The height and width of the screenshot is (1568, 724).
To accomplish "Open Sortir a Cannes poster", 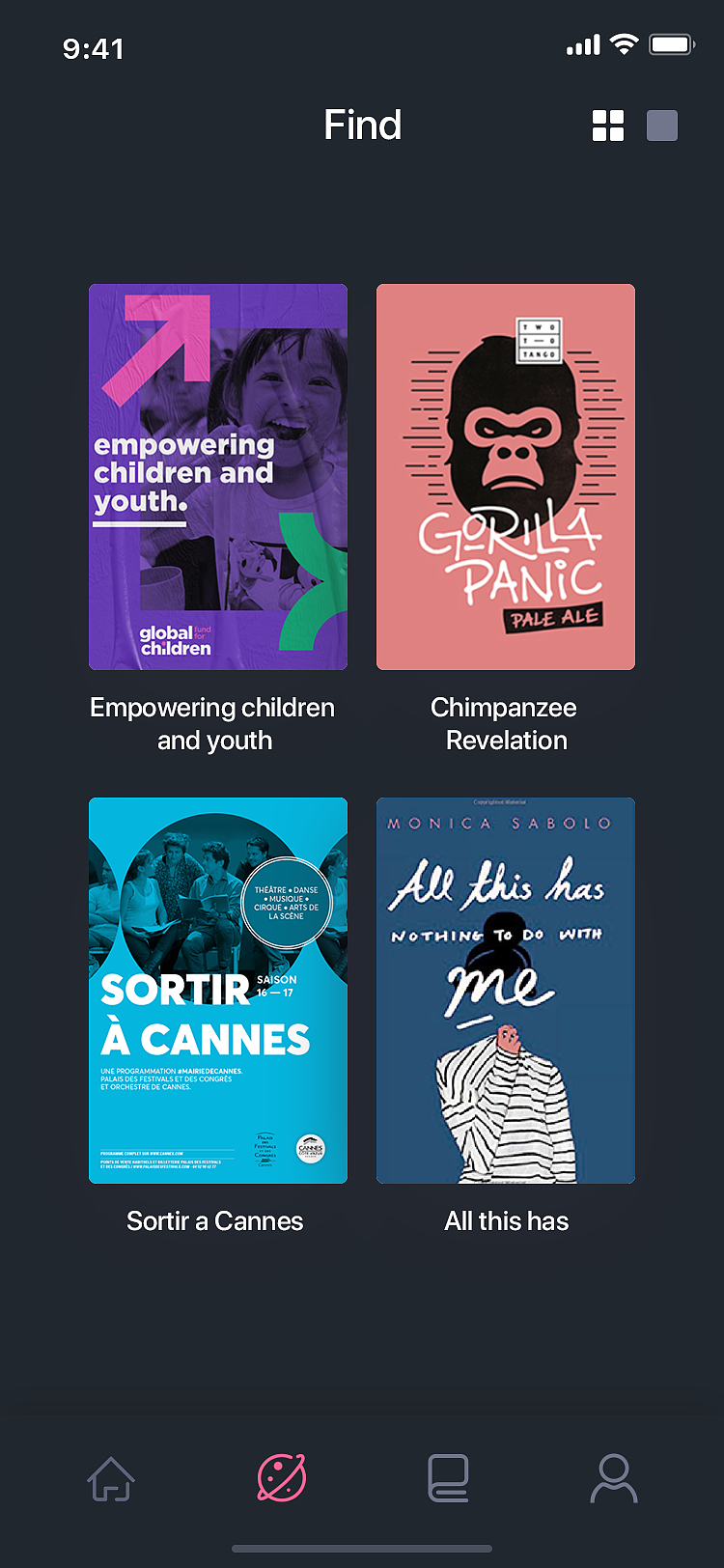I will click(218, 991).
